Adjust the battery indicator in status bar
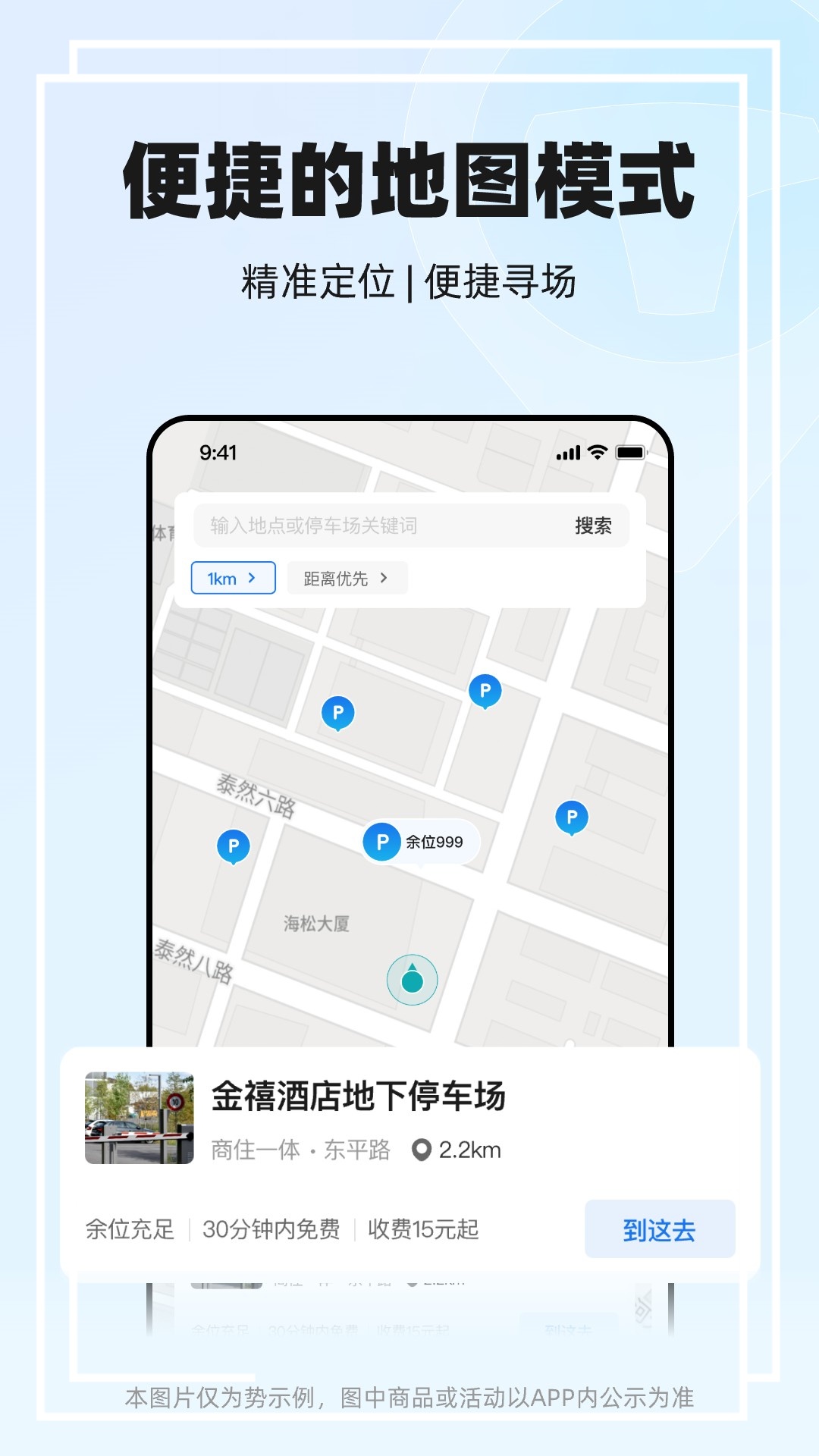Image resolution: width=819 pixels, height=1456 pixels. pyautogui.click(x=632, y=452)
